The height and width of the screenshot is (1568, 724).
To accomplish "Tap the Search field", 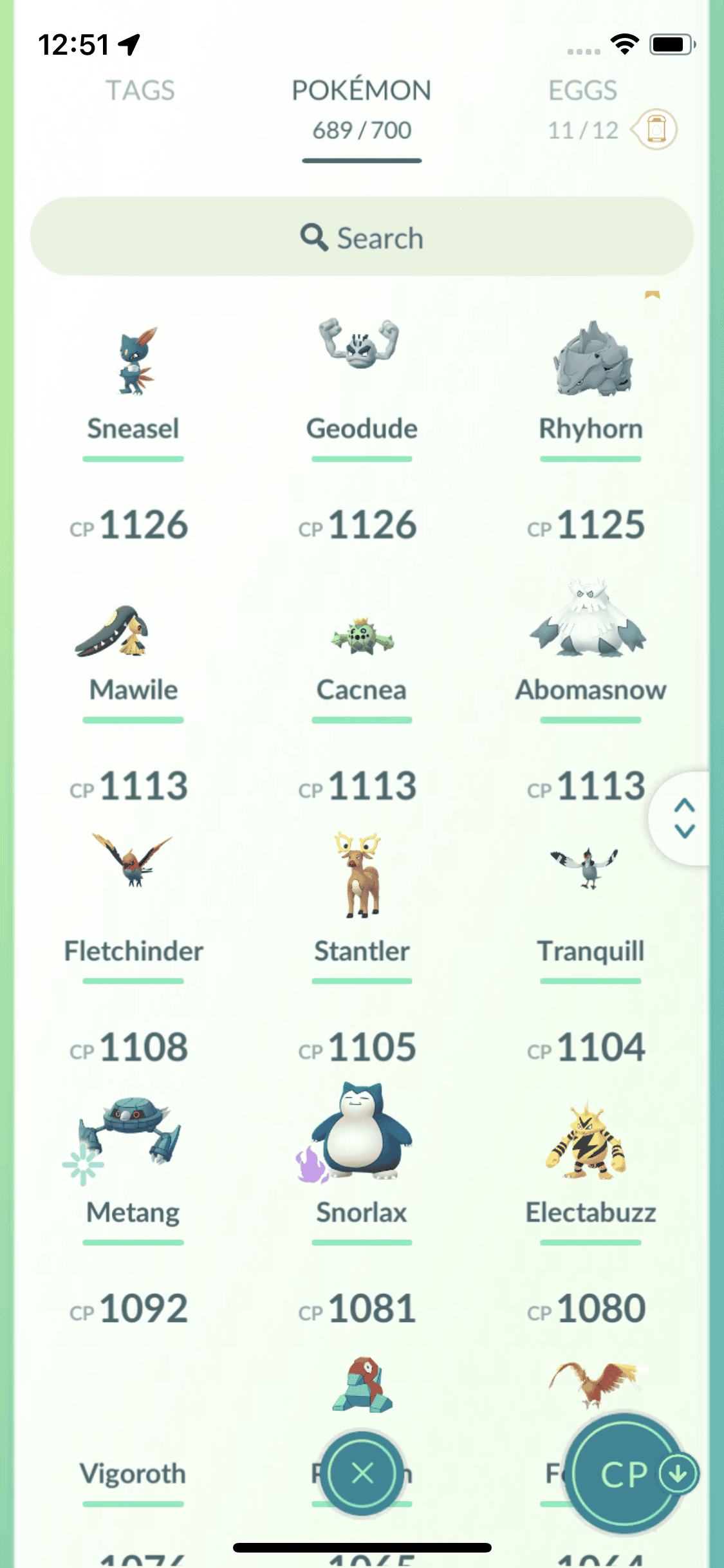I will (362, 237).
